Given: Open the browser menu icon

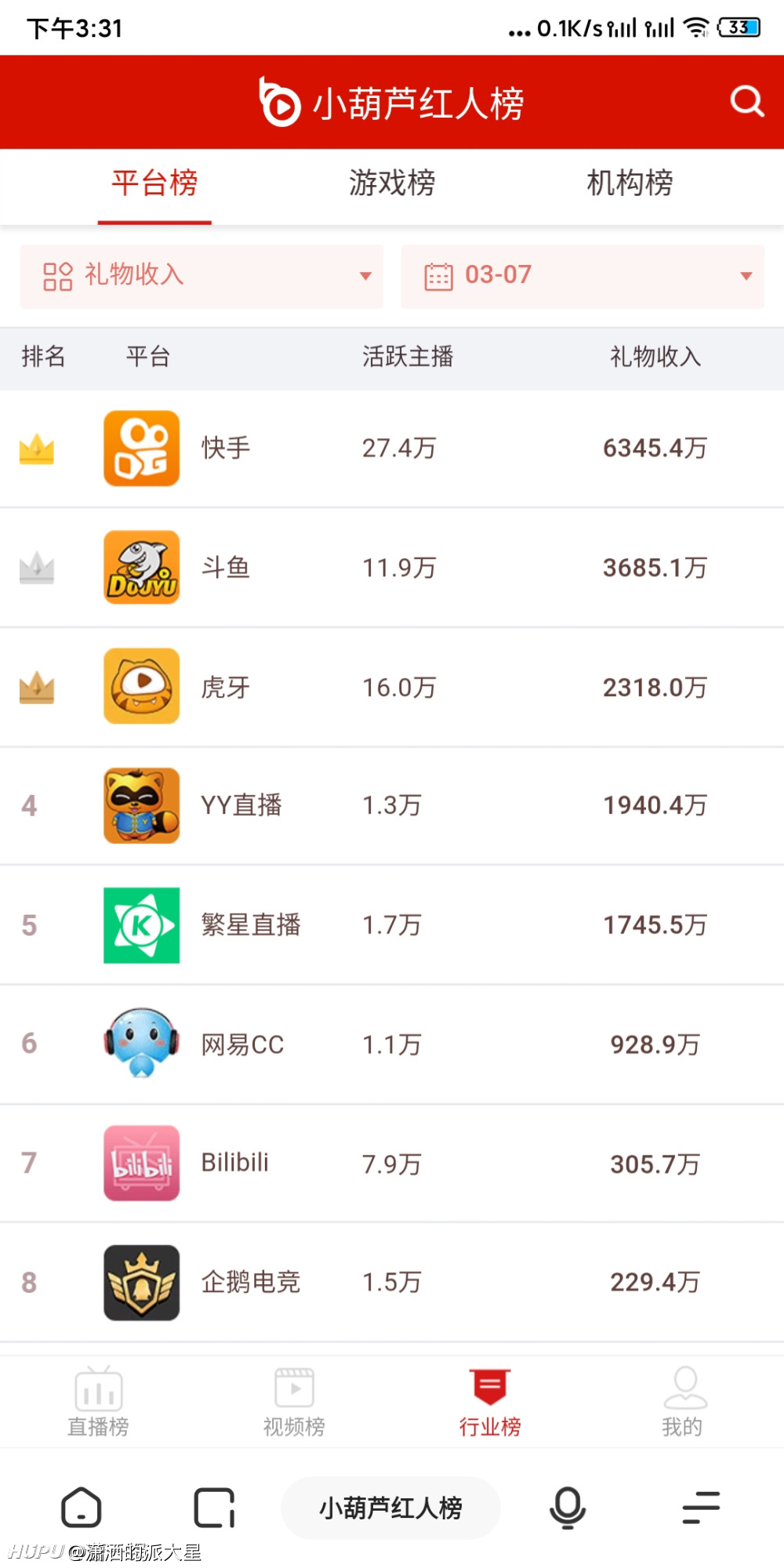Looking at the screenshot, I should pos(701,1507).
